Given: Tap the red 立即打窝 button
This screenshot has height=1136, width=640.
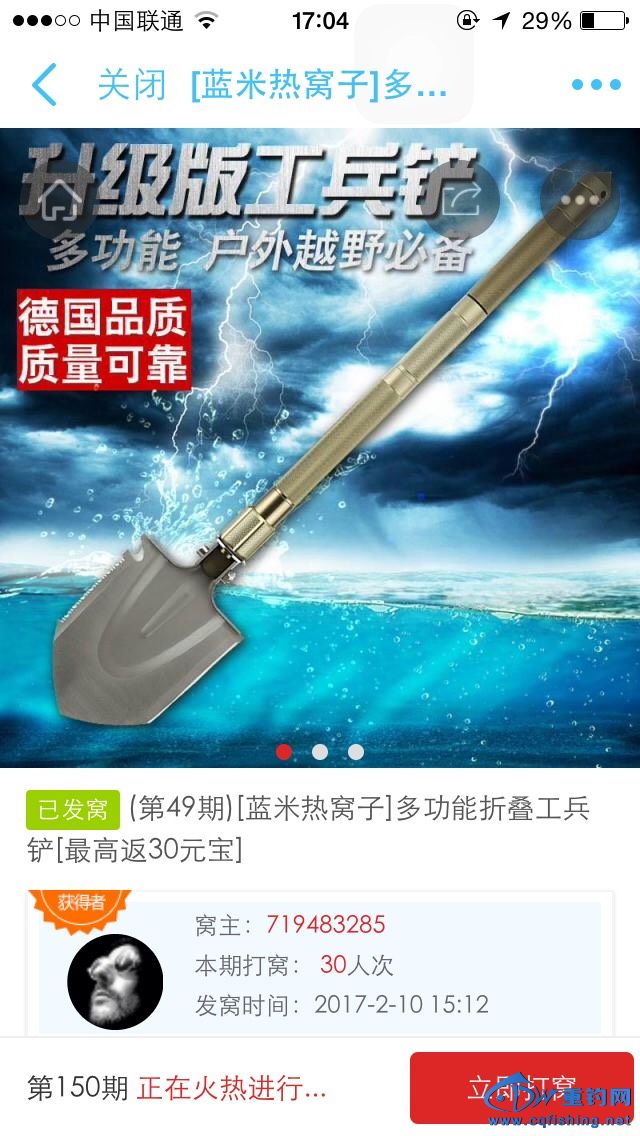Looking at the screenshot, I should coord(521,1088).
